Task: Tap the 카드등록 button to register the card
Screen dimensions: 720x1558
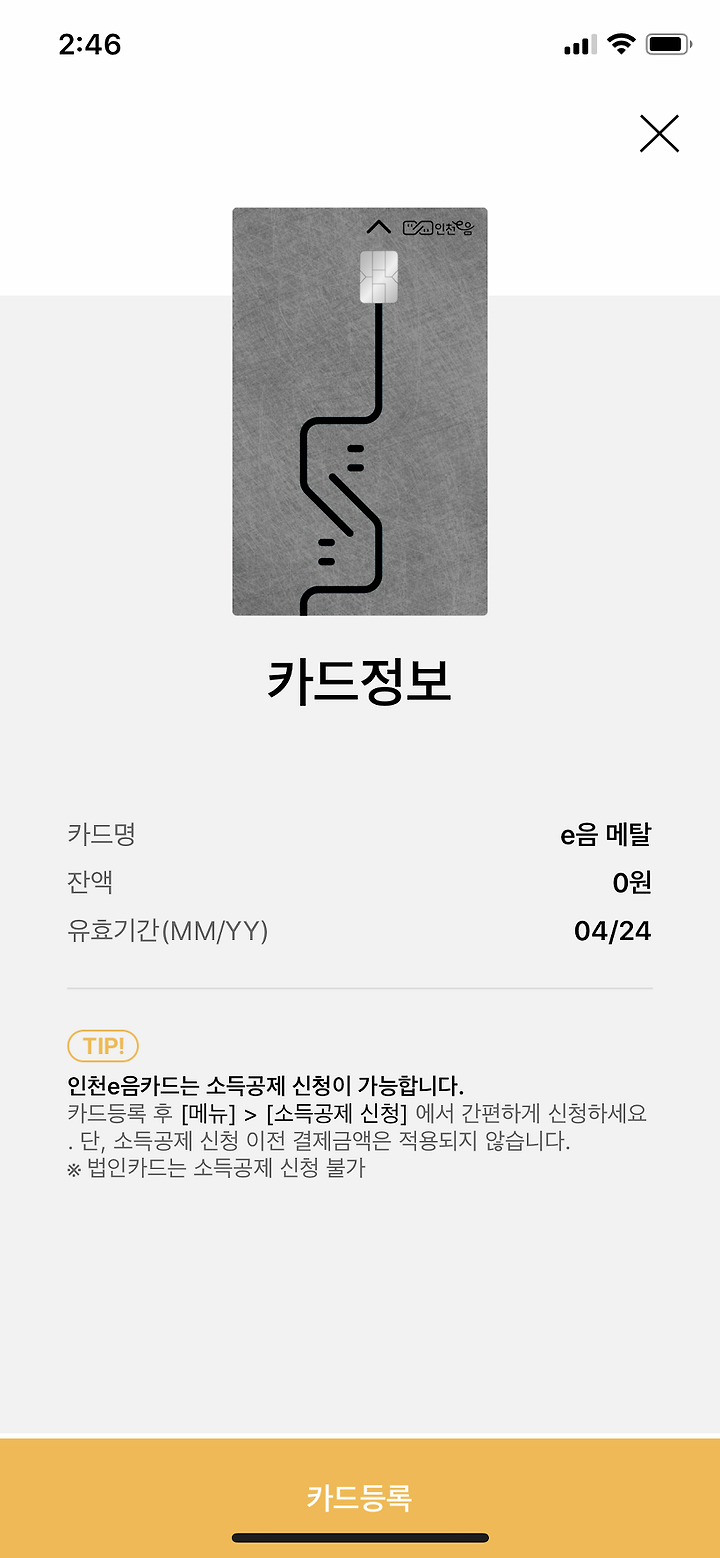Action: [360, 1498]
